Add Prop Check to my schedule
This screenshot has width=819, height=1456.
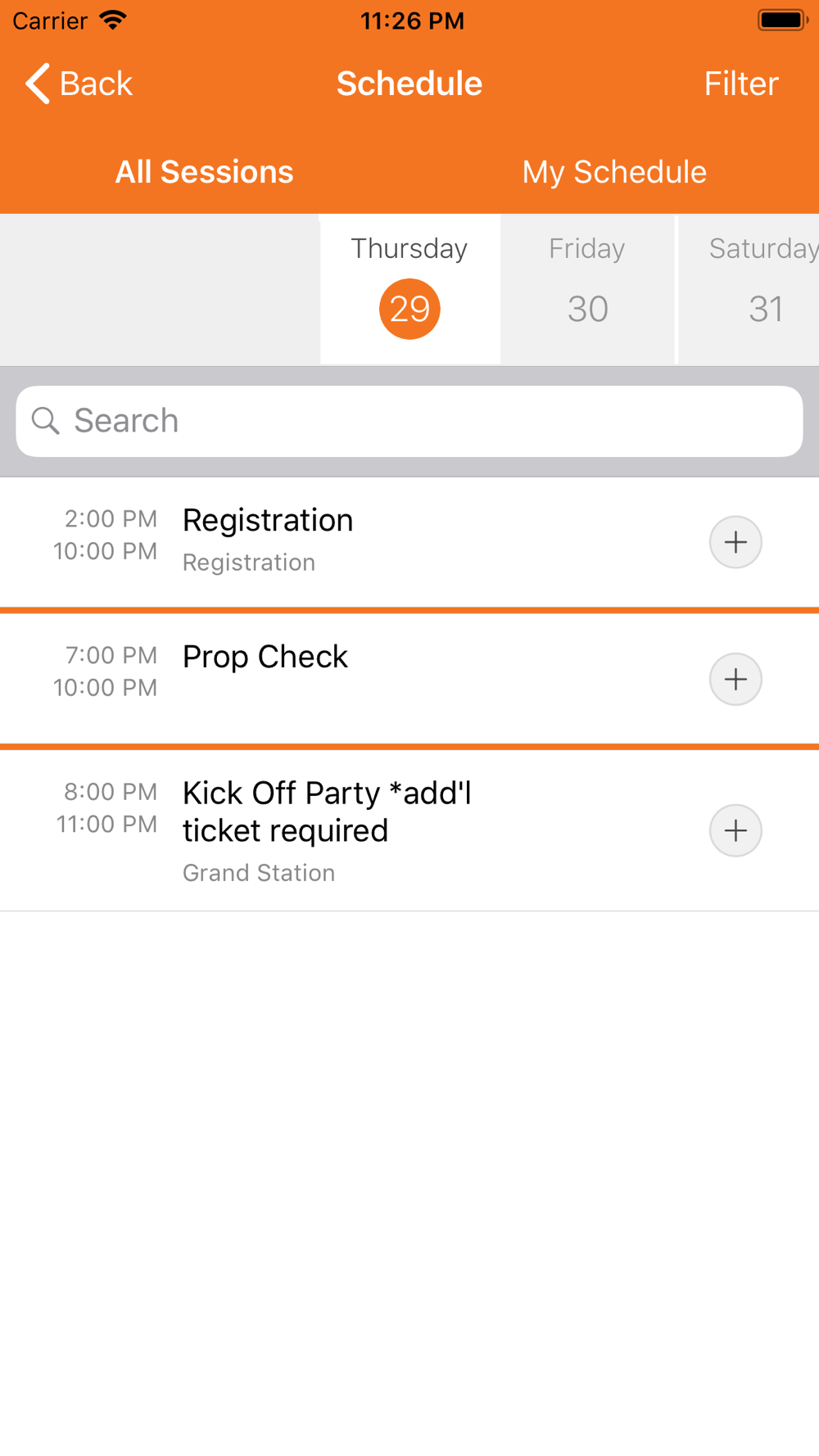(735, 679)
